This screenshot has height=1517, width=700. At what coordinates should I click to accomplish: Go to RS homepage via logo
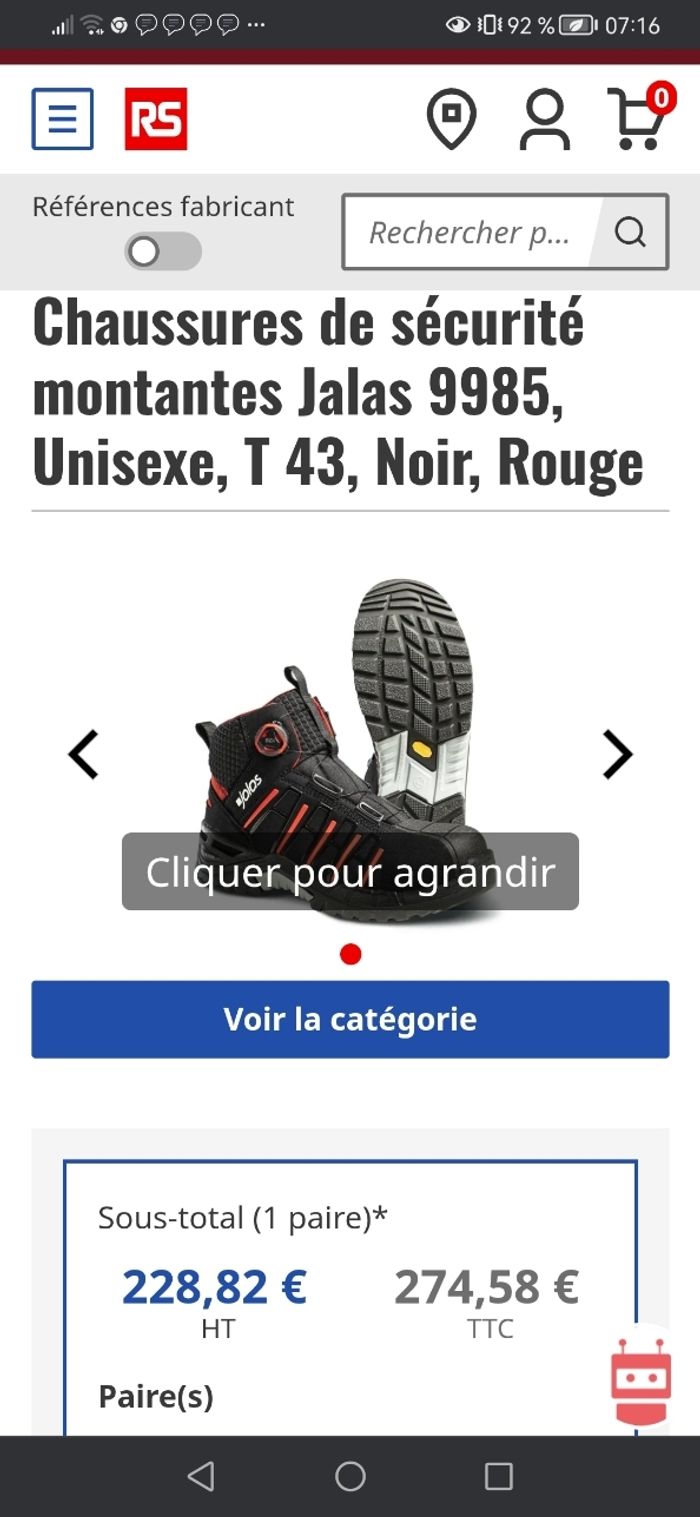156,119
